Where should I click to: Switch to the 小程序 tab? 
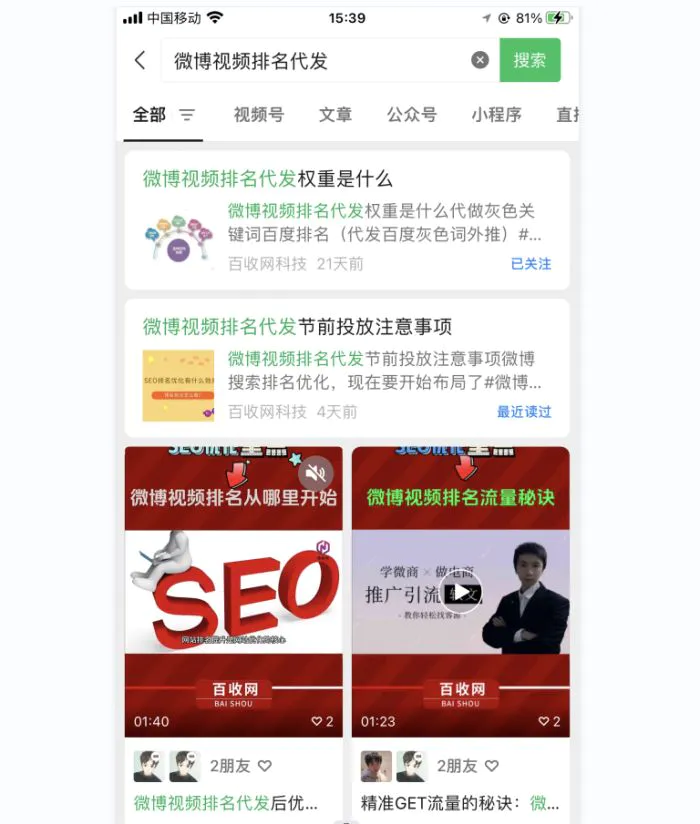[x=496, y=115]
